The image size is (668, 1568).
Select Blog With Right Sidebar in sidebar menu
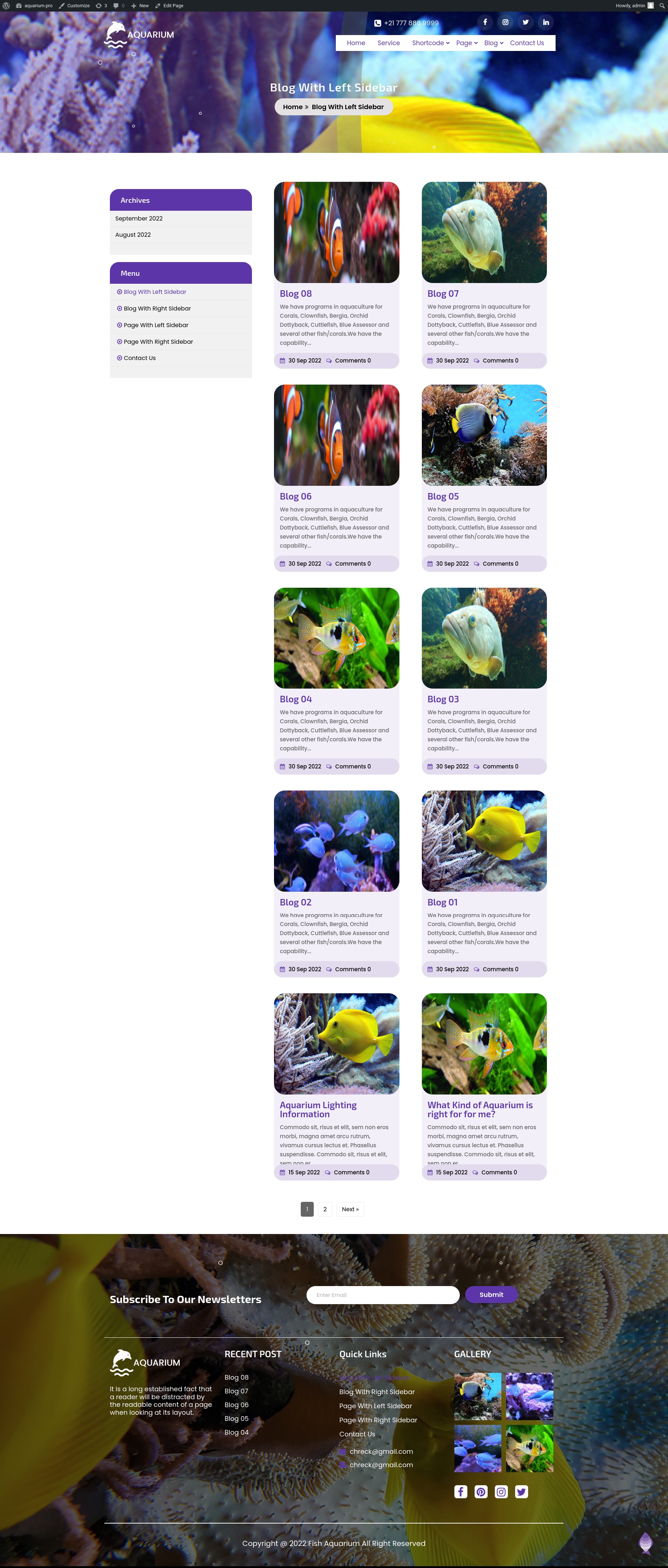pyautogui.click(x=157, y=309)
